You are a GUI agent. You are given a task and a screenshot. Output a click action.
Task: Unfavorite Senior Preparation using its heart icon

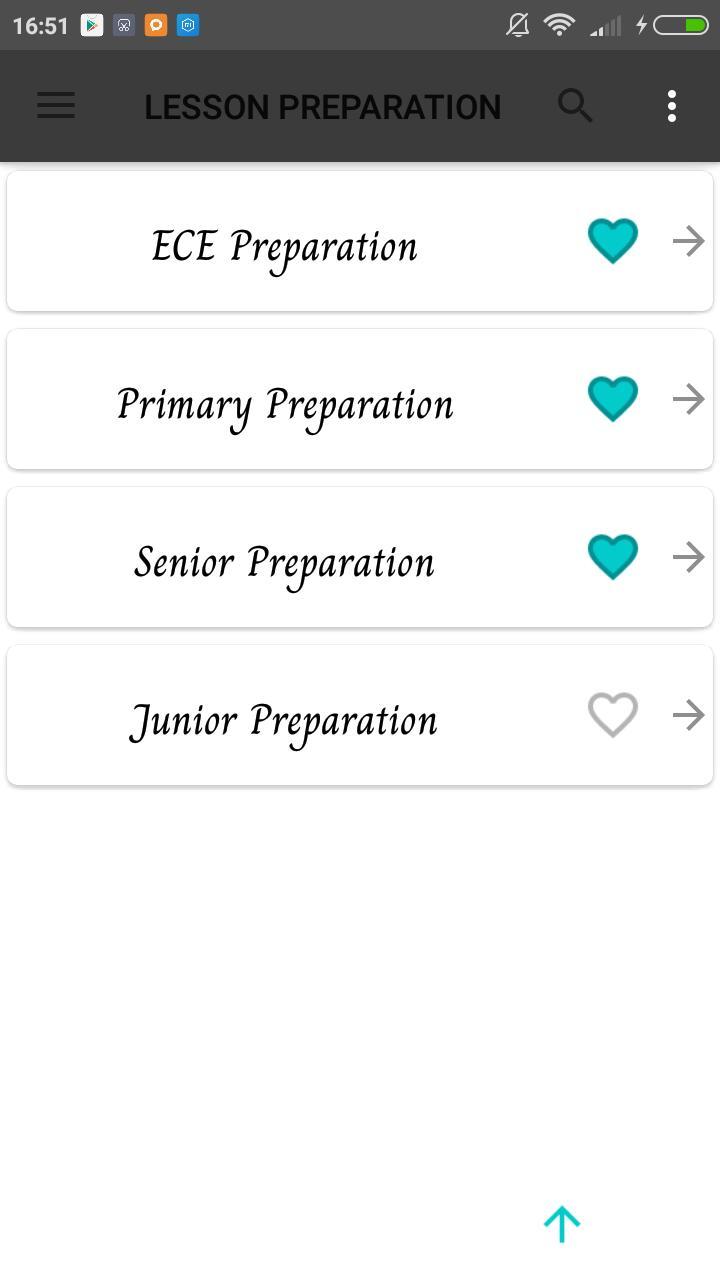[x=612, y=556]
